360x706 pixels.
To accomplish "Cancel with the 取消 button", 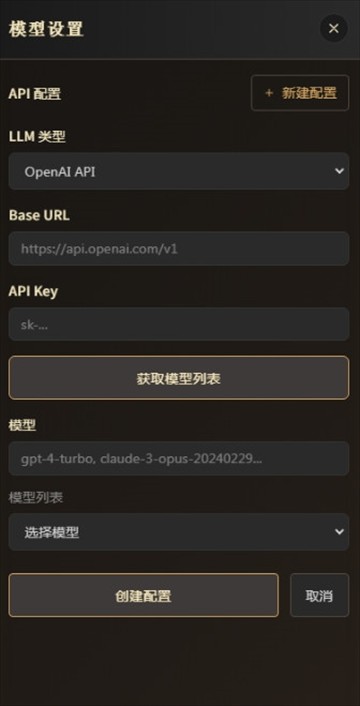I will (x=320, y=595).
